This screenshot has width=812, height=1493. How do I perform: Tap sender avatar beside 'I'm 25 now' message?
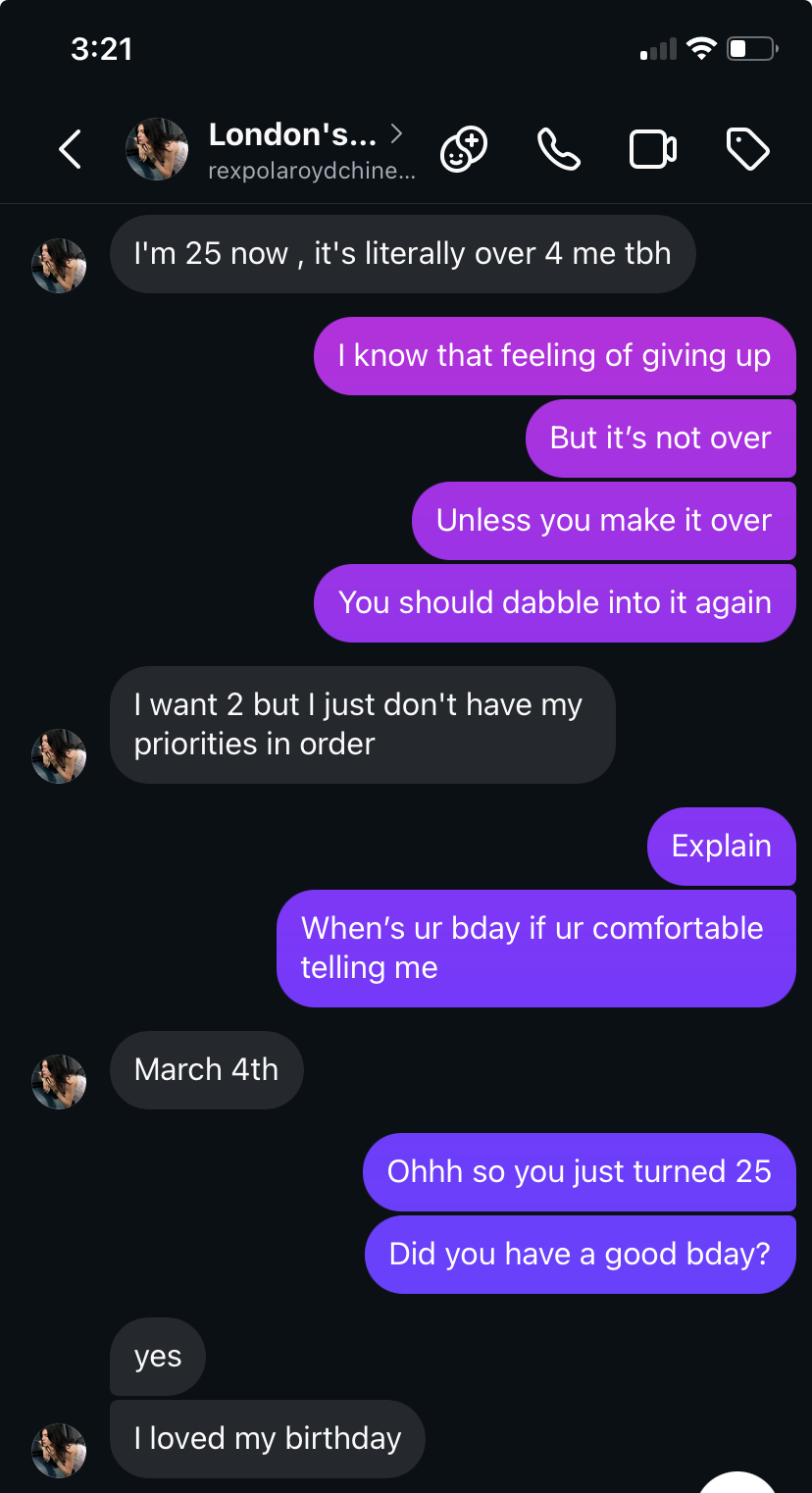59,266
